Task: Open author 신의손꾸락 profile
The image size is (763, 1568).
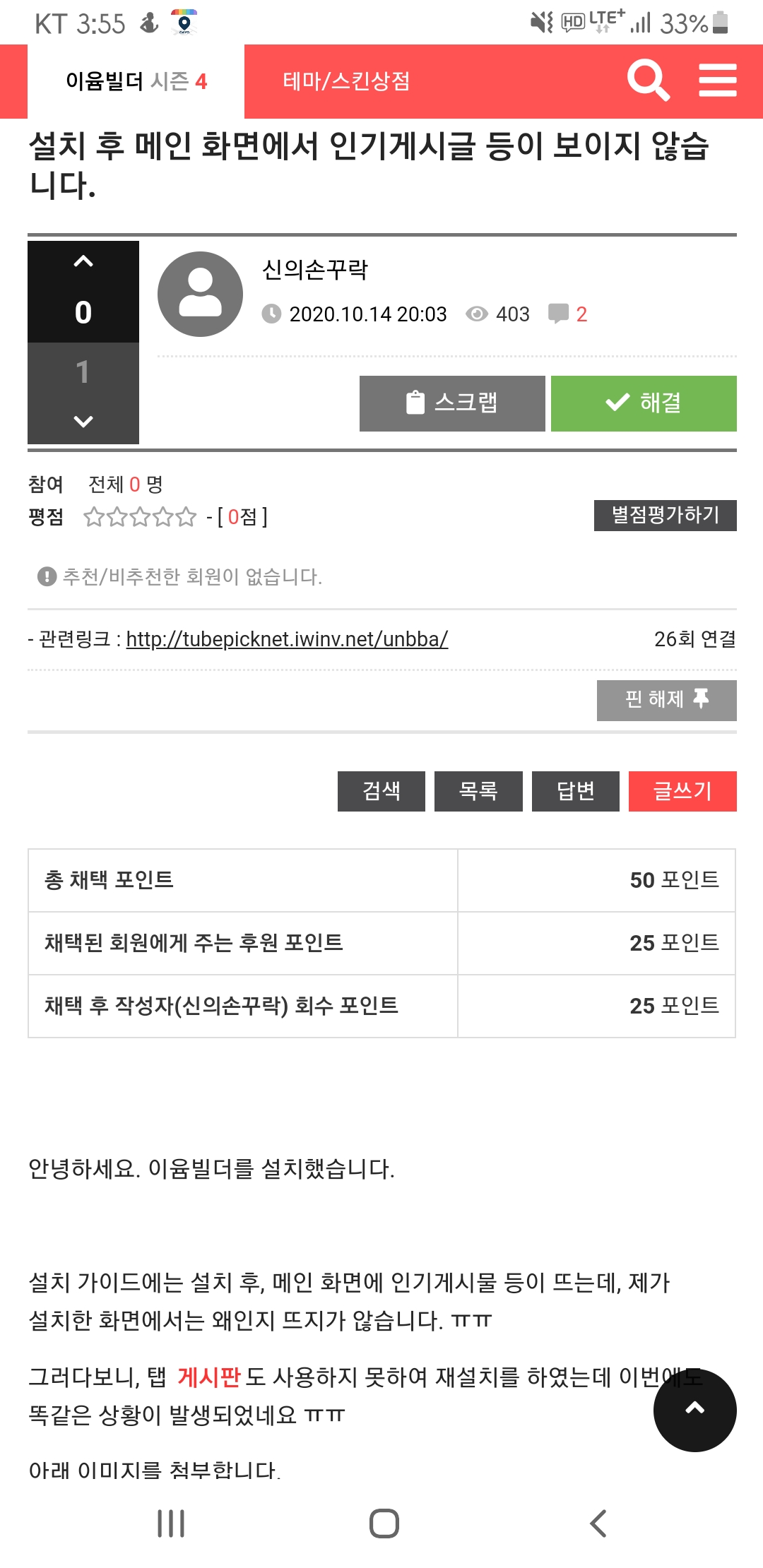Action: (314, 270)
